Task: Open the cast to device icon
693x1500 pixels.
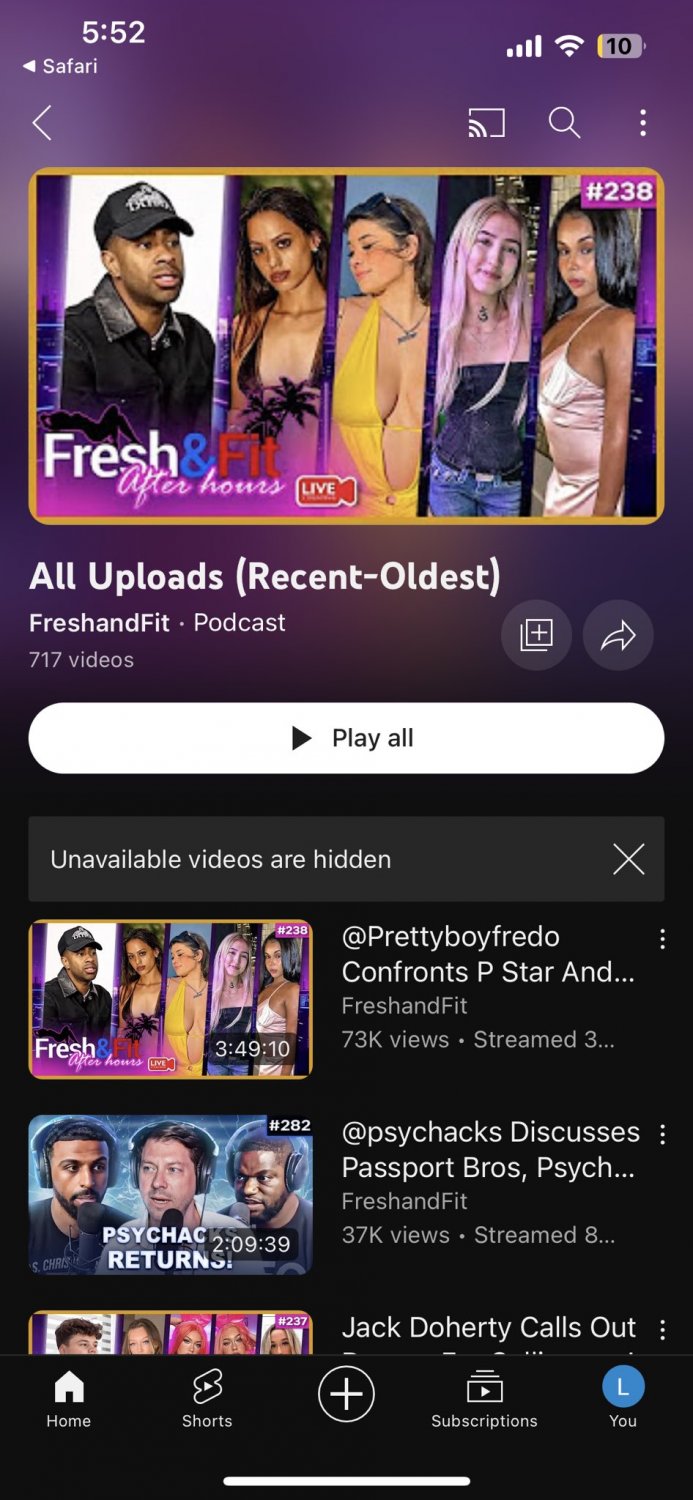Action: [x=486, y=123]
